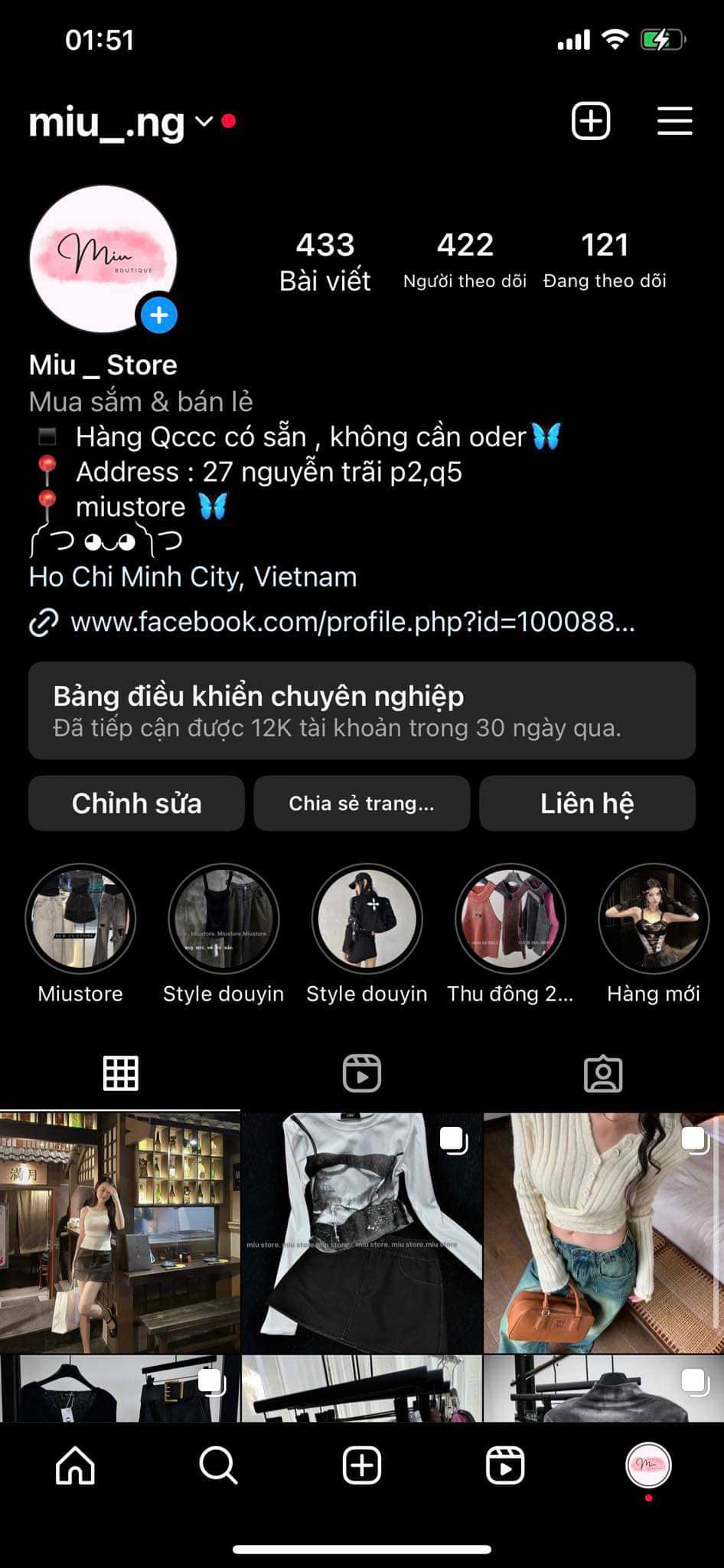
Task: View the 121 following list
Action: [x=604, y=260]
